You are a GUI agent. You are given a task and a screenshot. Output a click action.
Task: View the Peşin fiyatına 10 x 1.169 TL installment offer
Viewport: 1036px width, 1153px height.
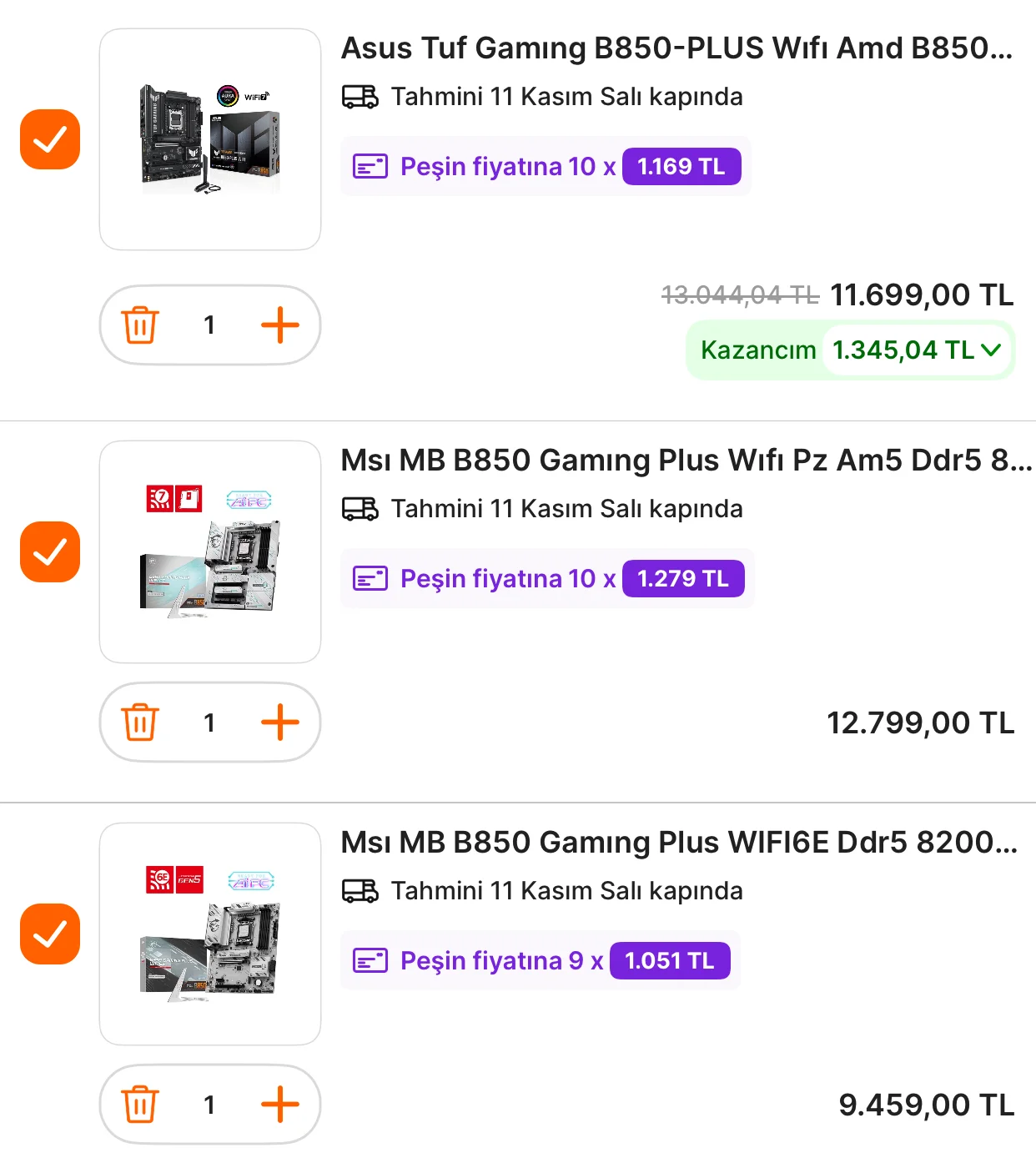[x=546, y=167]
